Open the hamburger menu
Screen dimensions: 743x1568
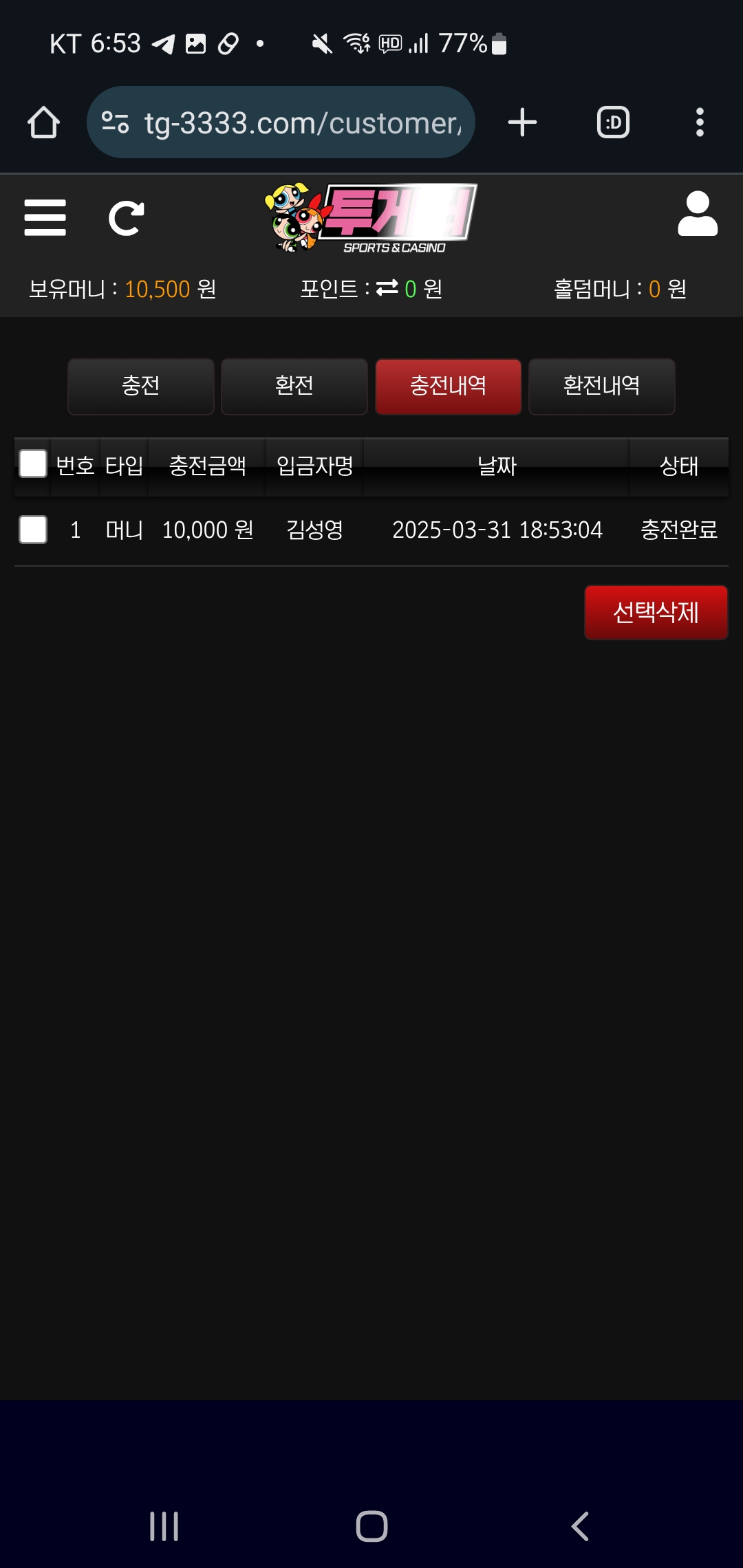tap(45, 218)
